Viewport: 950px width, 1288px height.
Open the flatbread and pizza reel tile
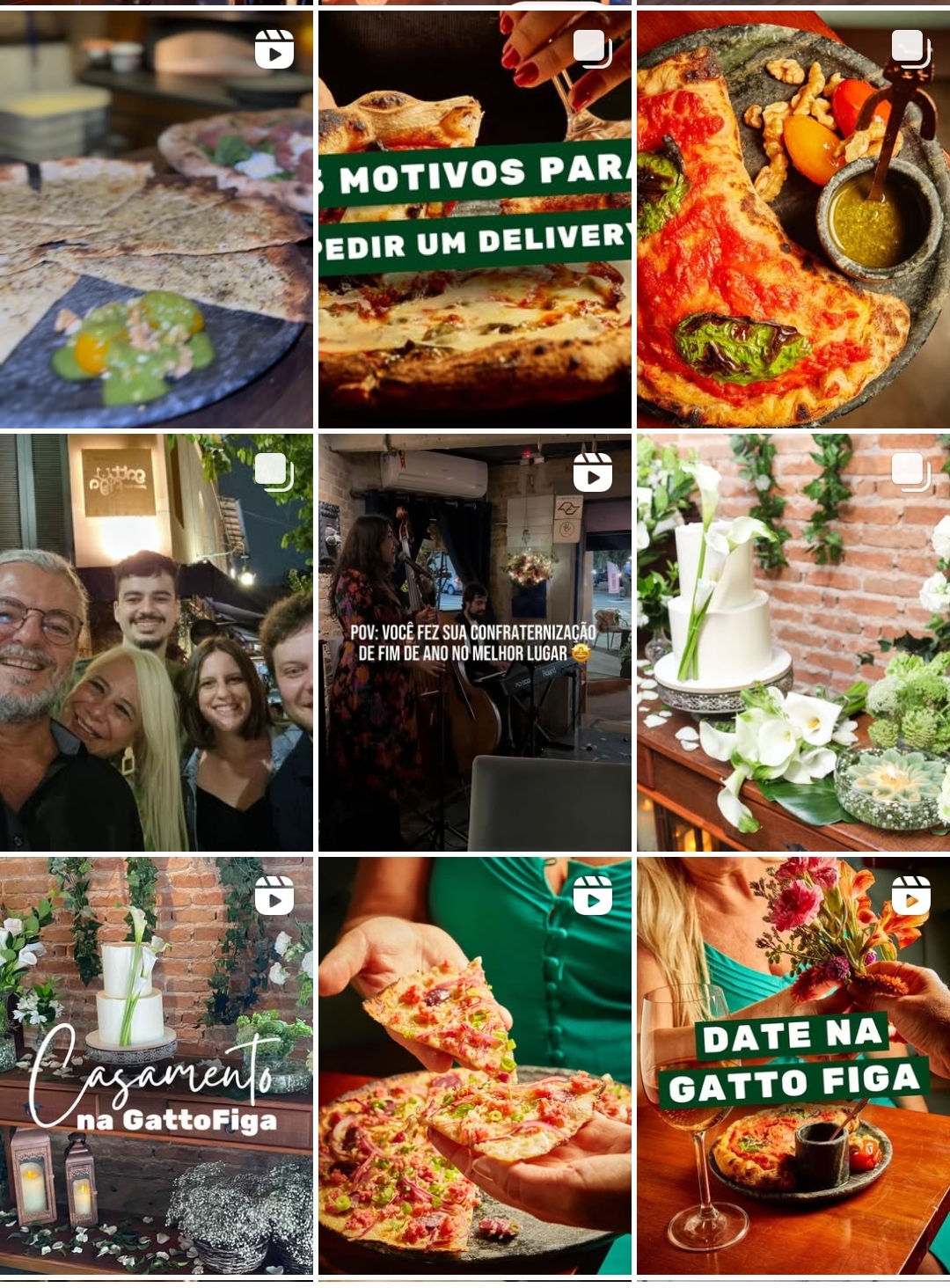[x=156, y=219]
